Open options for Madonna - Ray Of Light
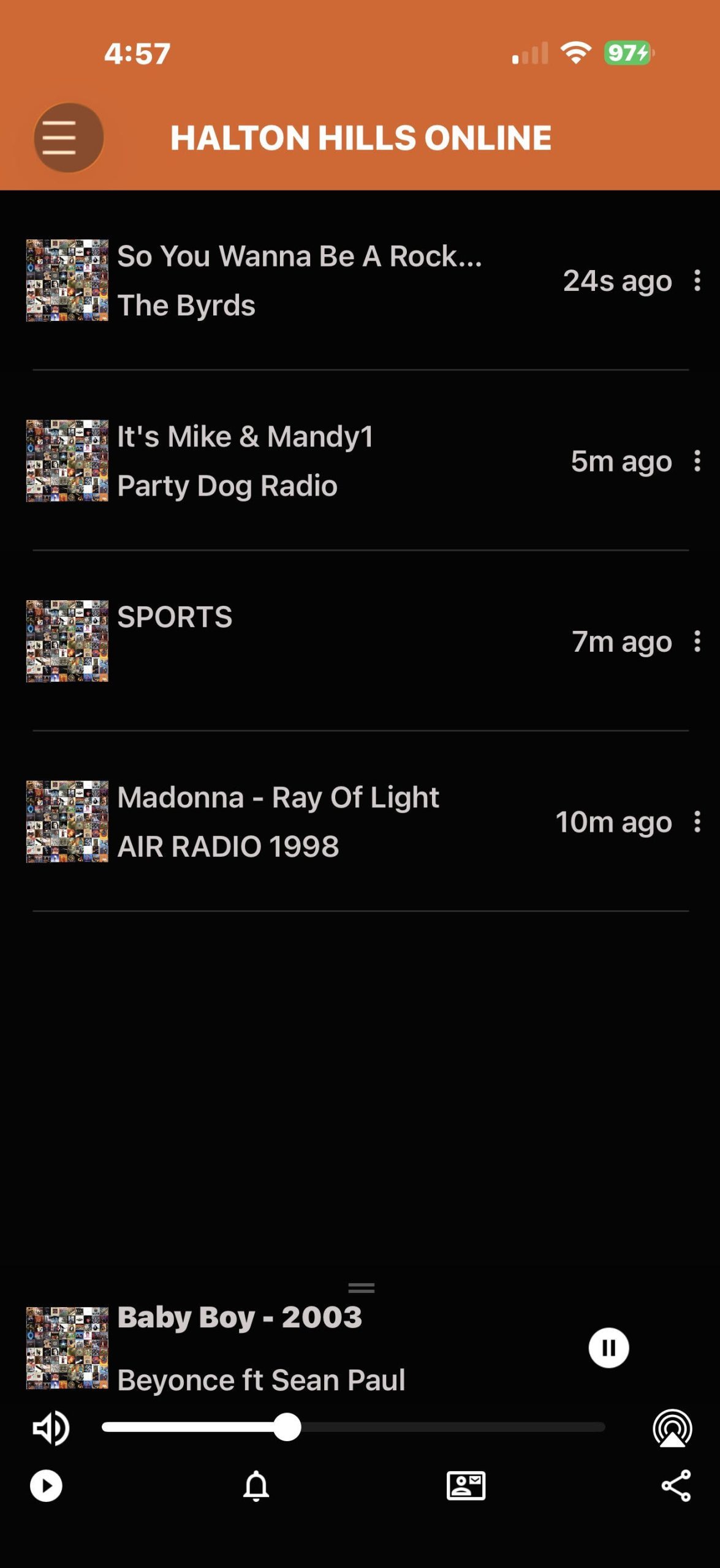The height and width of the screenshot is (1568, 720). 697,822
